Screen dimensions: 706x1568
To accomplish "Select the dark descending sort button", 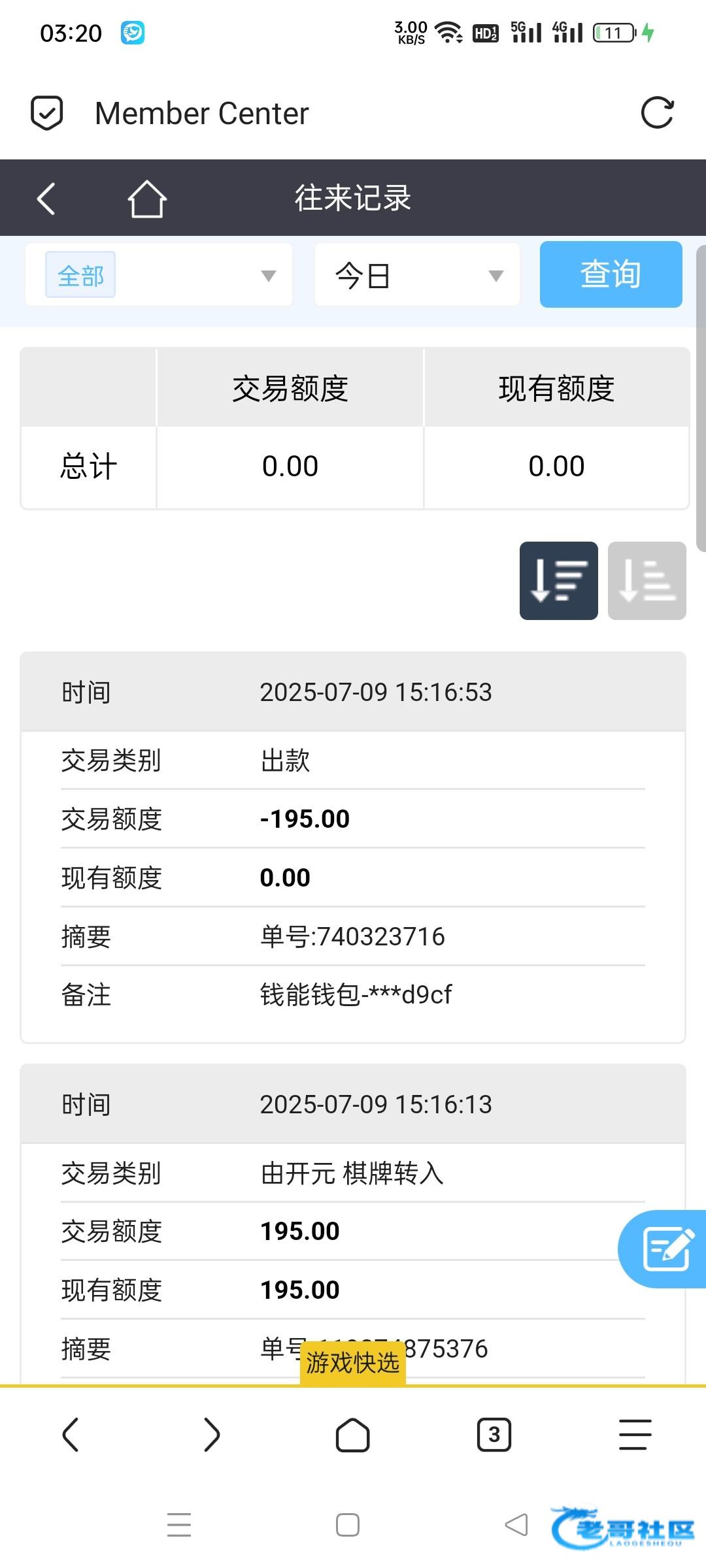I will coord(559,581).
